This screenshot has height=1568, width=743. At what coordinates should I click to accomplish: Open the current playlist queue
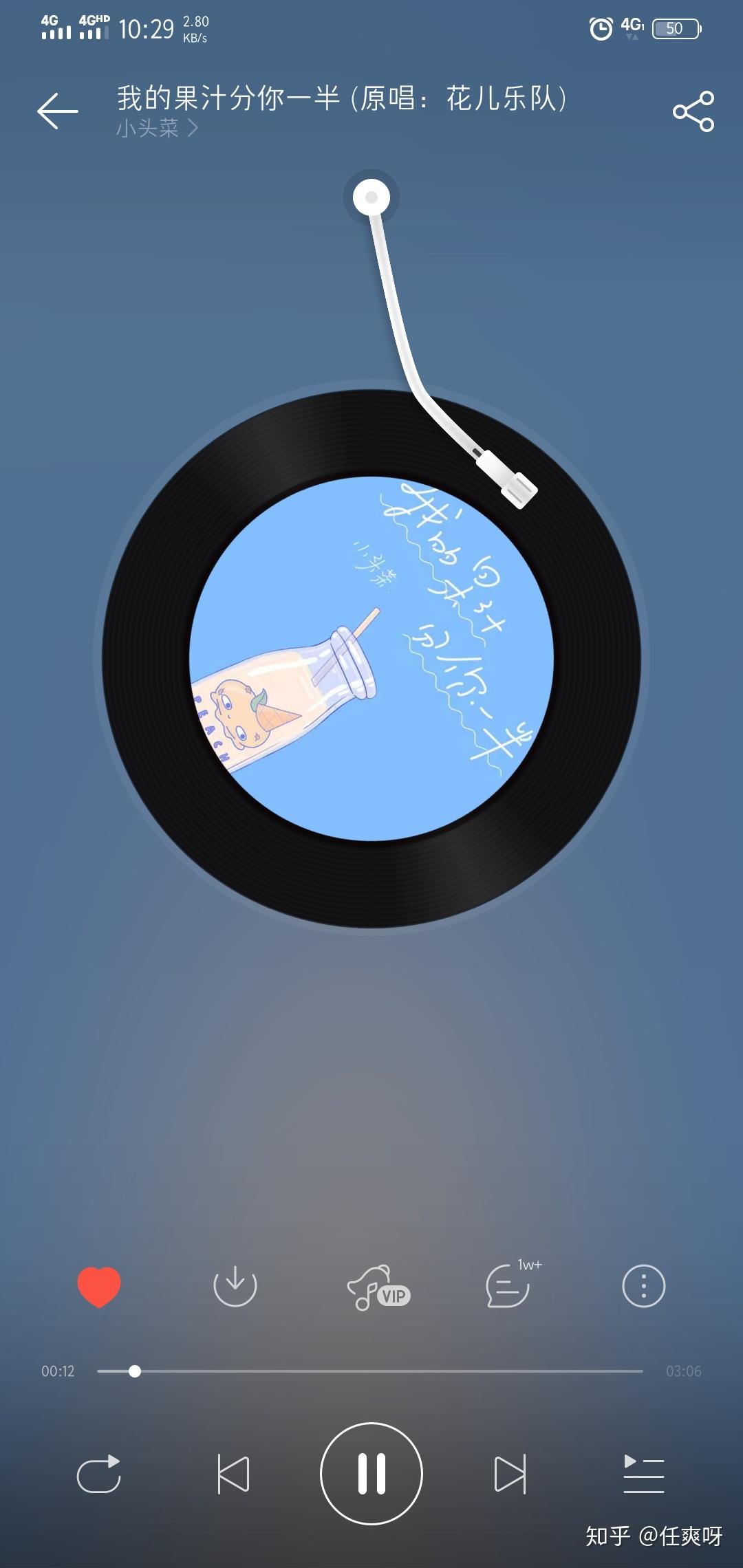643,1474
